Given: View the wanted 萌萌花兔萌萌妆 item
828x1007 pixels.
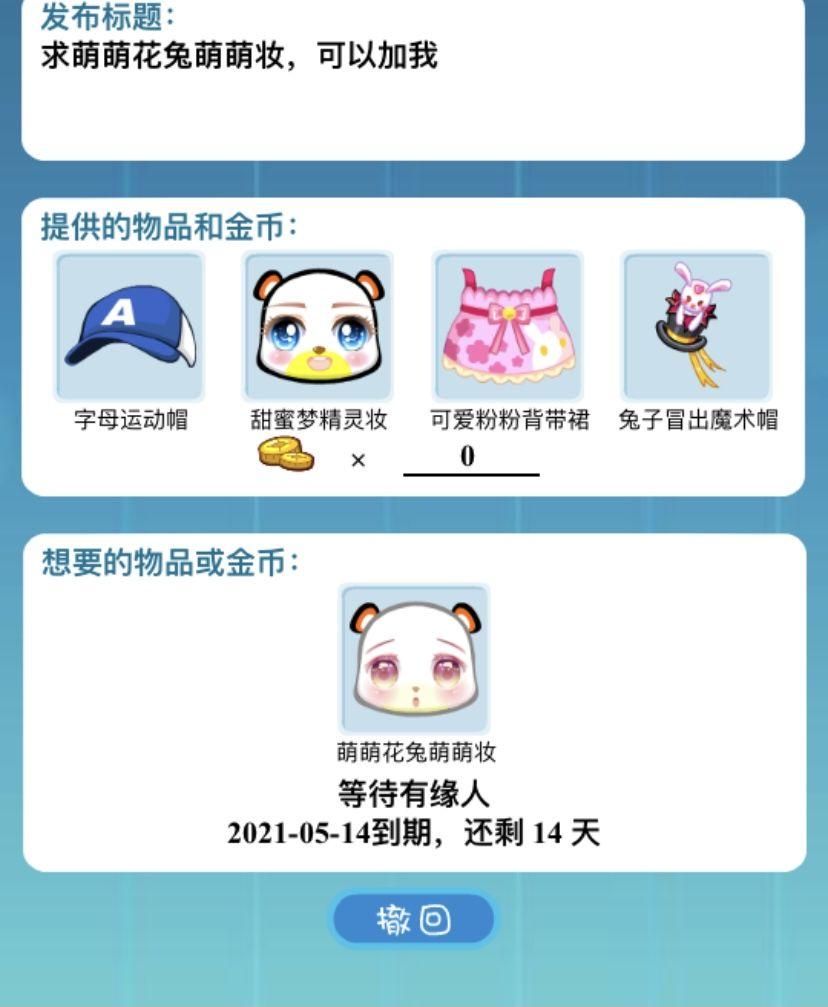Looking at the screenshot, I should (x=415, y=660).
